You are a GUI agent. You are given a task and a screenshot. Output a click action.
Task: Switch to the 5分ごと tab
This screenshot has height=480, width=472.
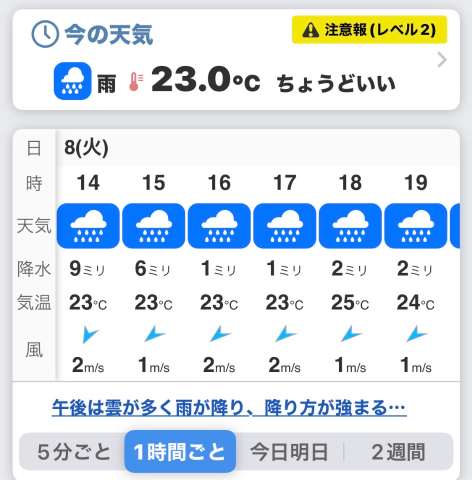[74, 452]
